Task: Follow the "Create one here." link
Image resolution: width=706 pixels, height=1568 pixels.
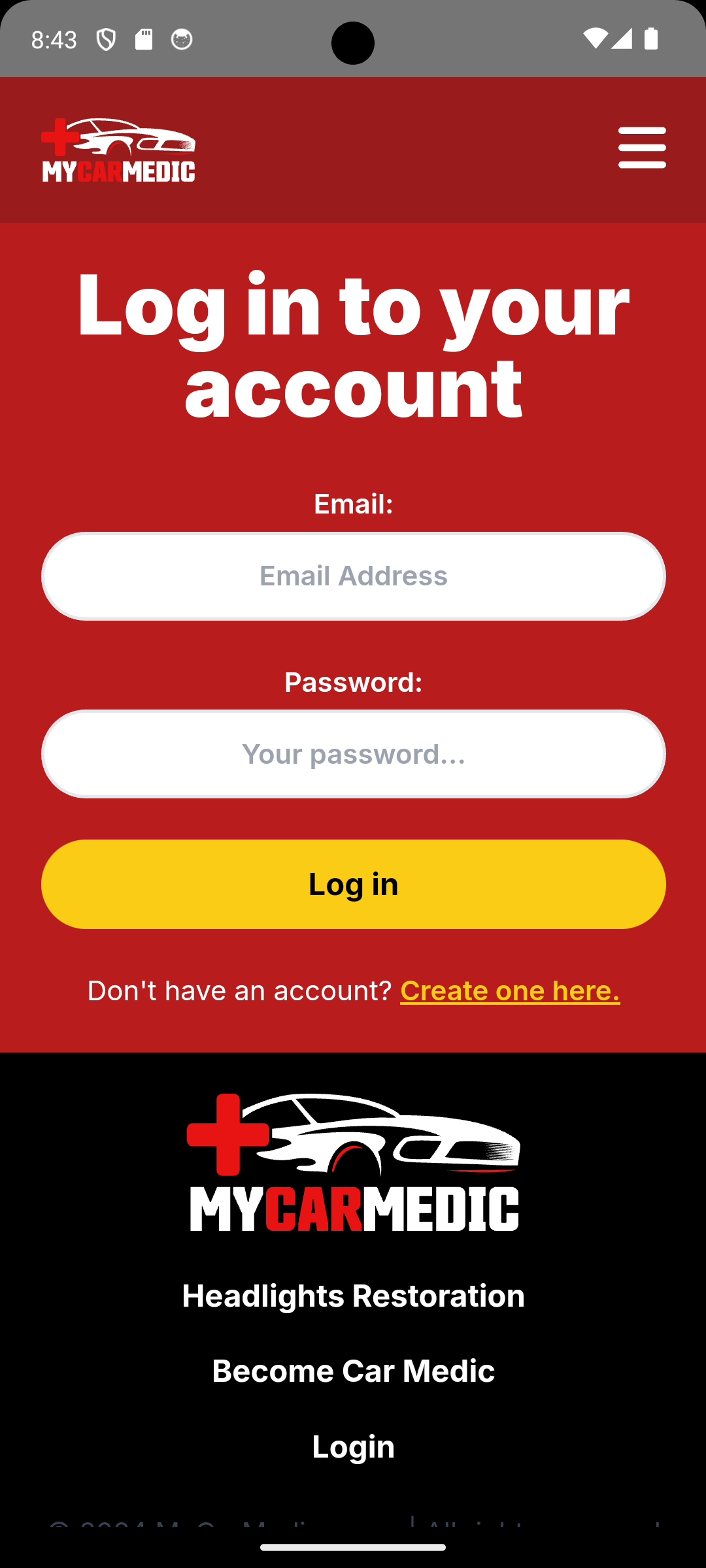Action: click(510, 990)
